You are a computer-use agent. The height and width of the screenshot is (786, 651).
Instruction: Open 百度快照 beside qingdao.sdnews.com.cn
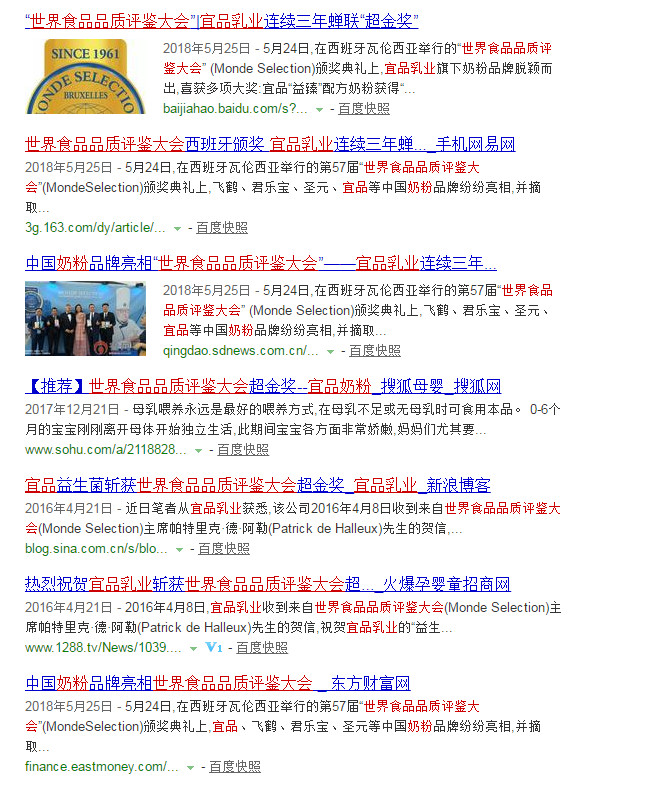pos(374,350)
